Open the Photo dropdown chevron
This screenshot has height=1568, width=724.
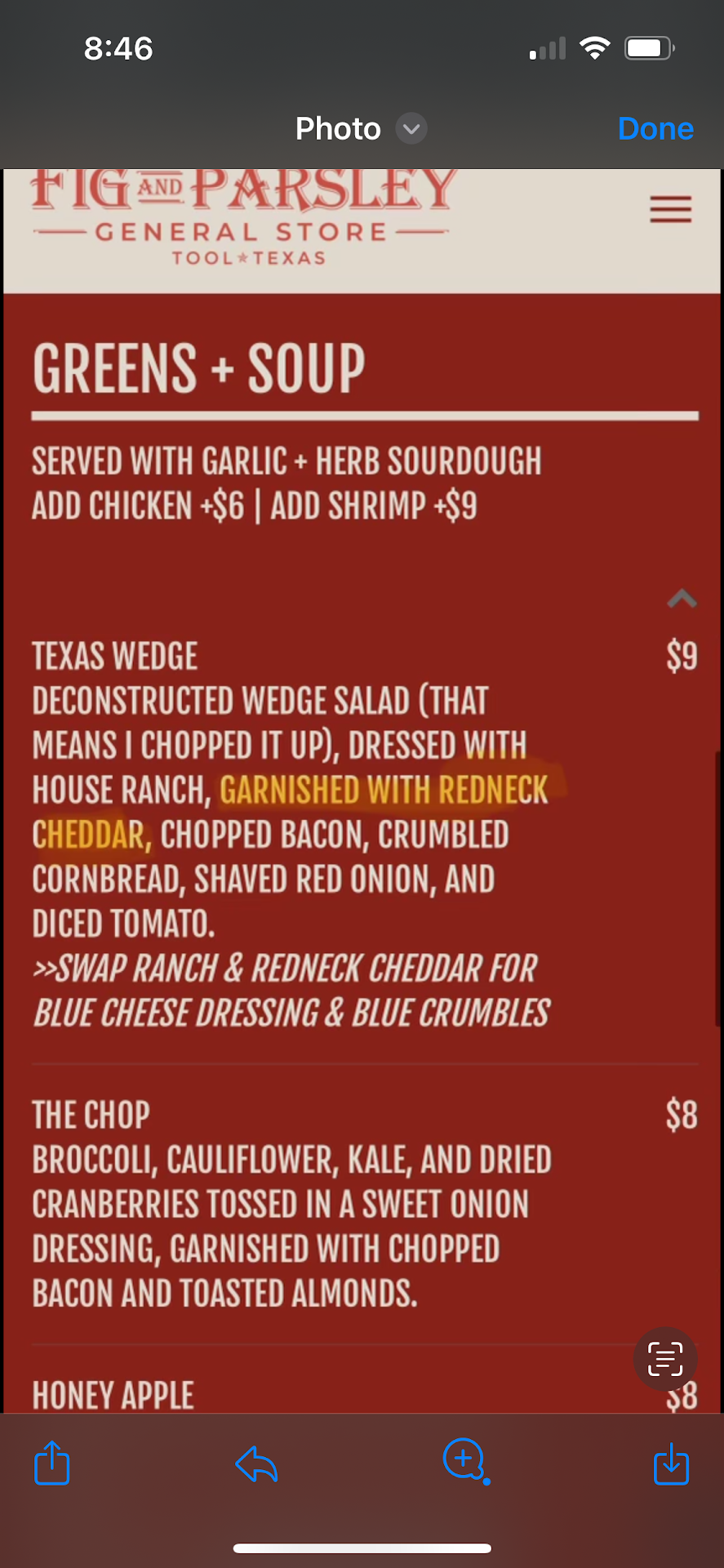point(411,129)
